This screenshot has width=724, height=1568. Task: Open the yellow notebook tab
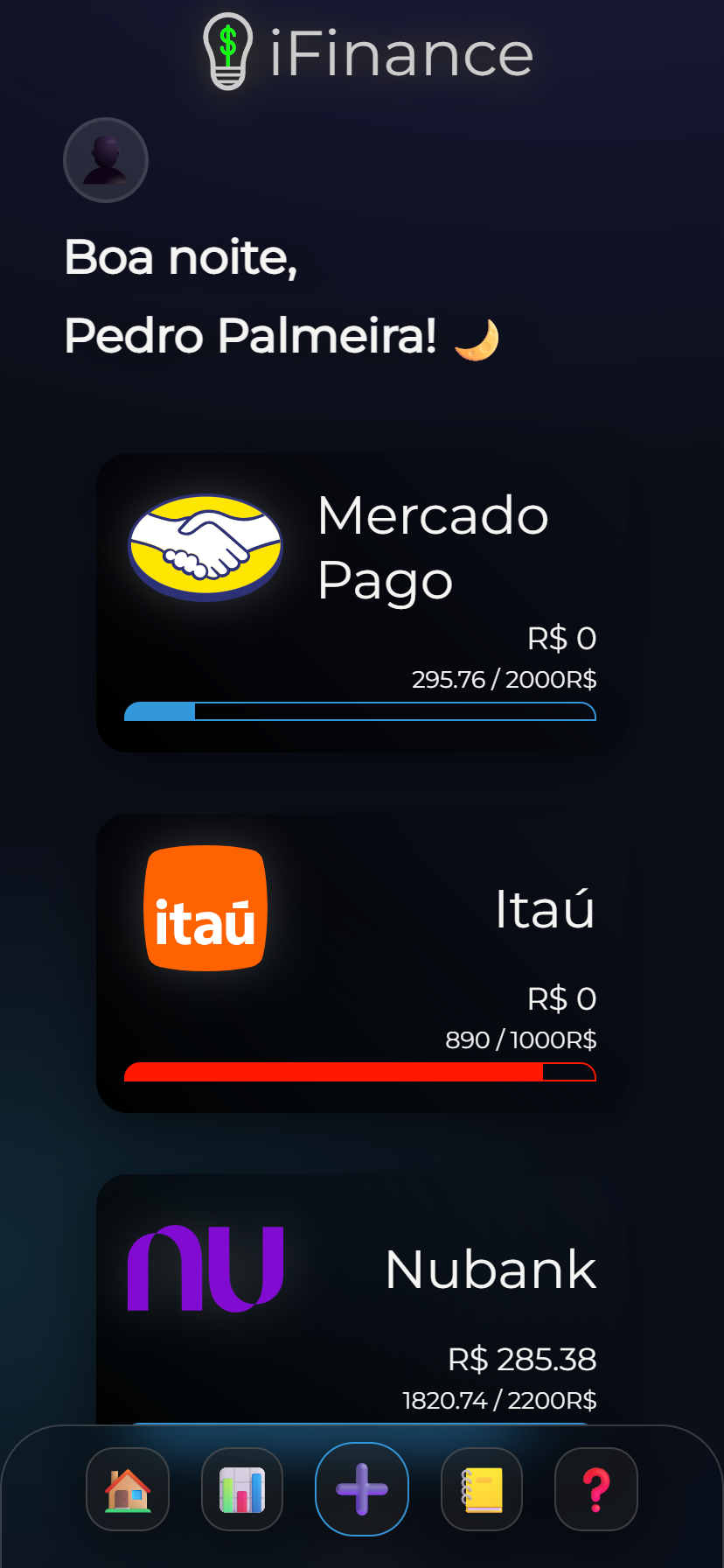click(x=482, y=1489)
